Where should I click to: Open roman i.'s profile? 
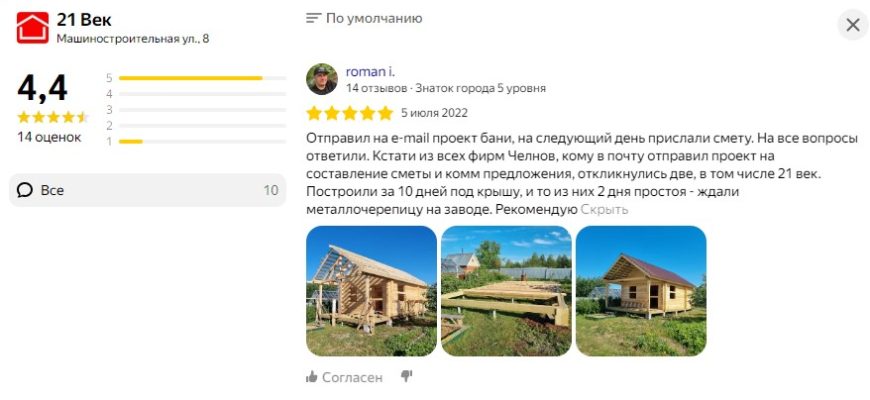pyautogui.click(x=369, y=71)
